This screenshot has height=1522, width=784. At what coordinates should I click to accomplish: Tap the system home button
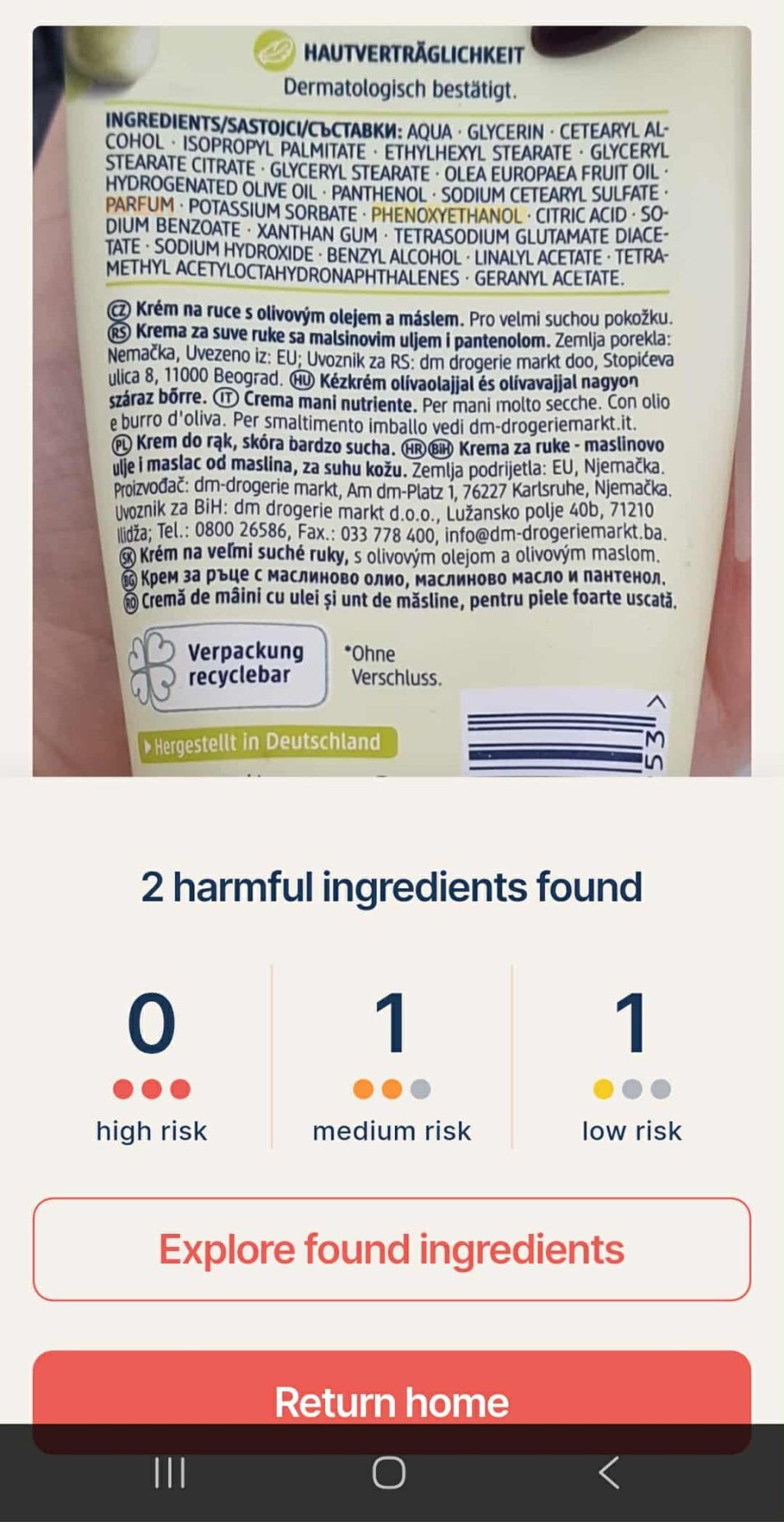pyautogui.click(x=389, y=1473)
